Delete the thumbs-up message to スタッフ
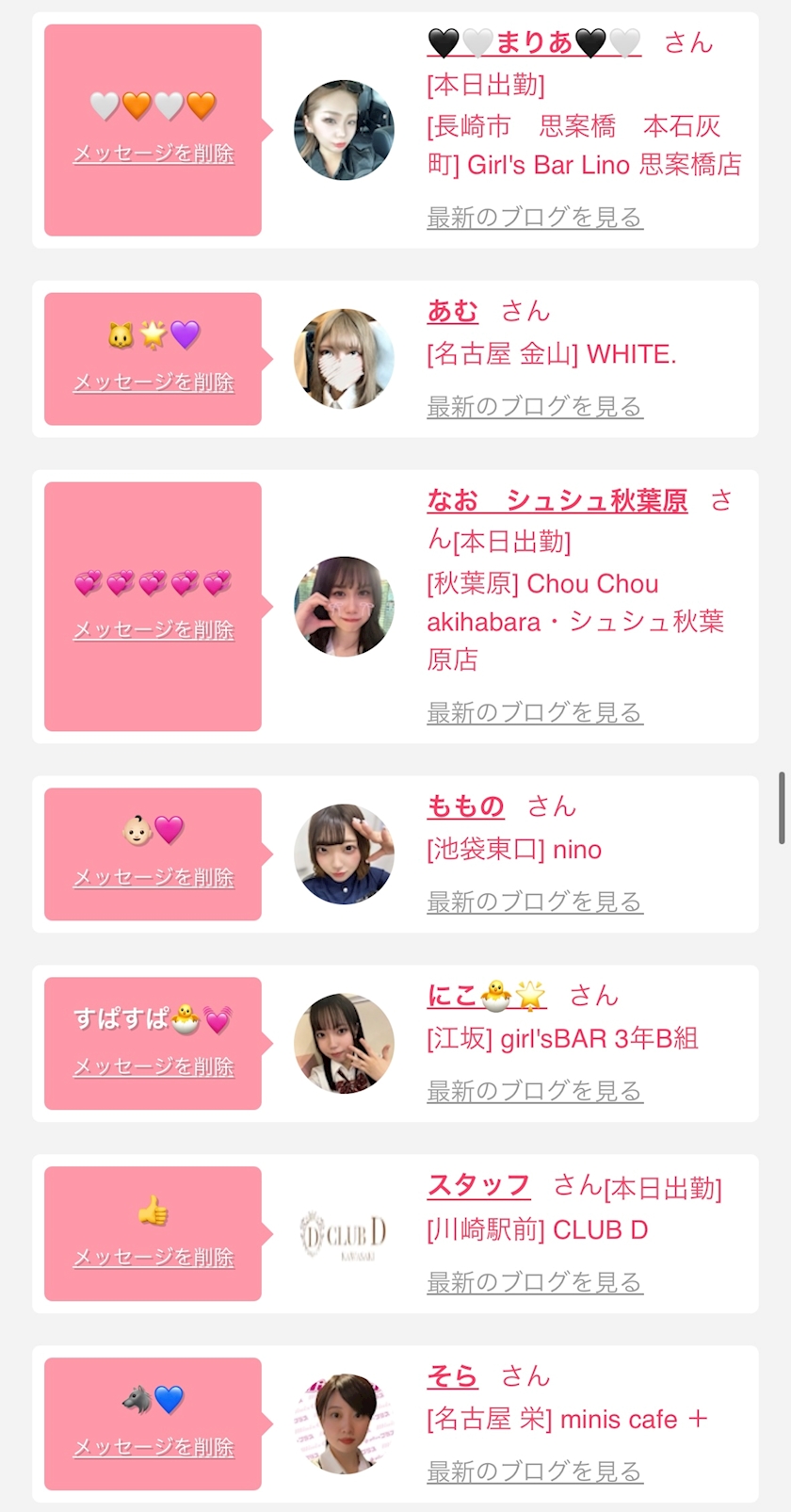Image resolution: width=791 pixels, height=1512 pixels. coord(153,1258)
